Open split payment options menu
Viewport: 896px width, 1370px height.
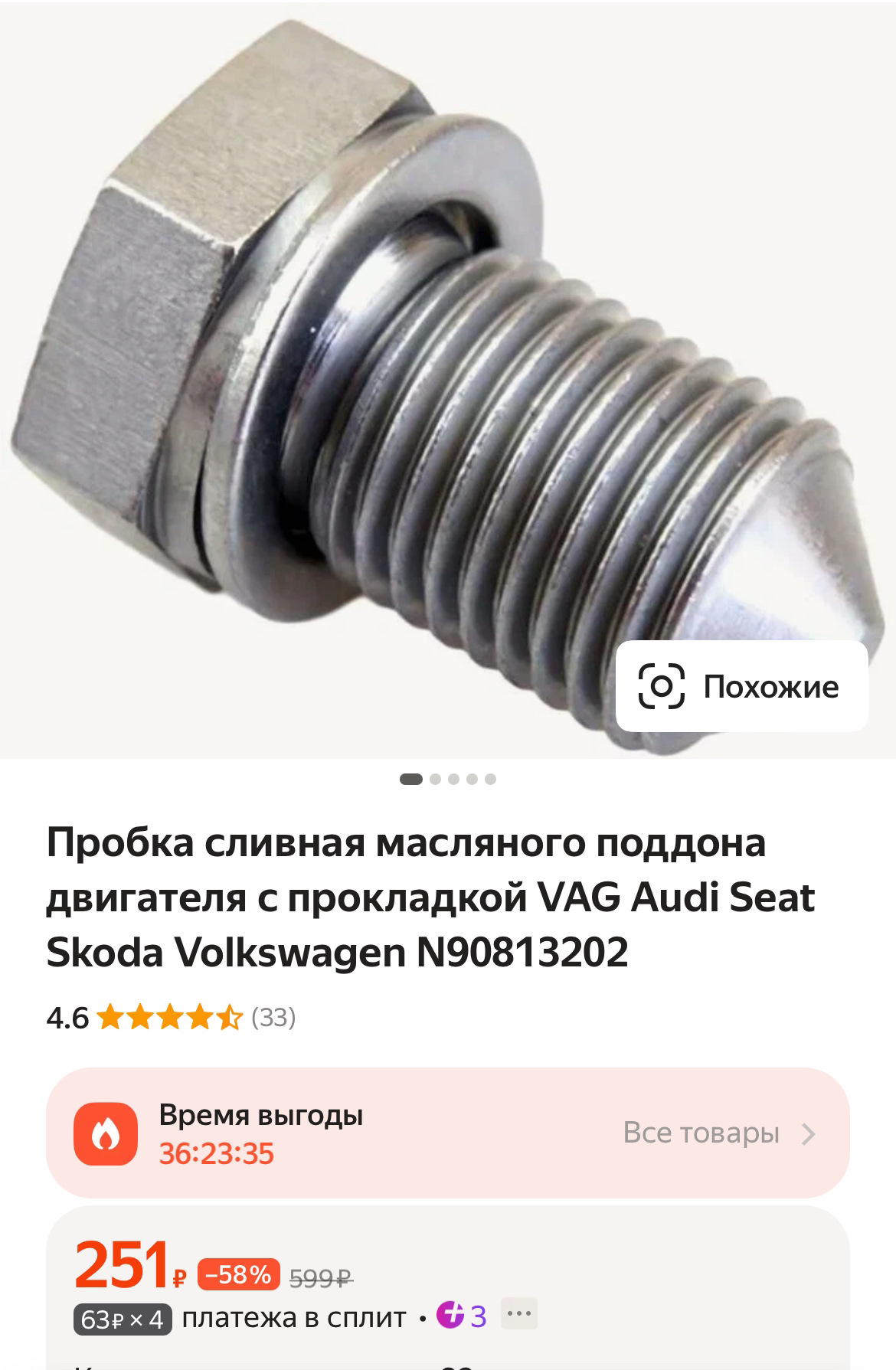tap(518, 1314)
